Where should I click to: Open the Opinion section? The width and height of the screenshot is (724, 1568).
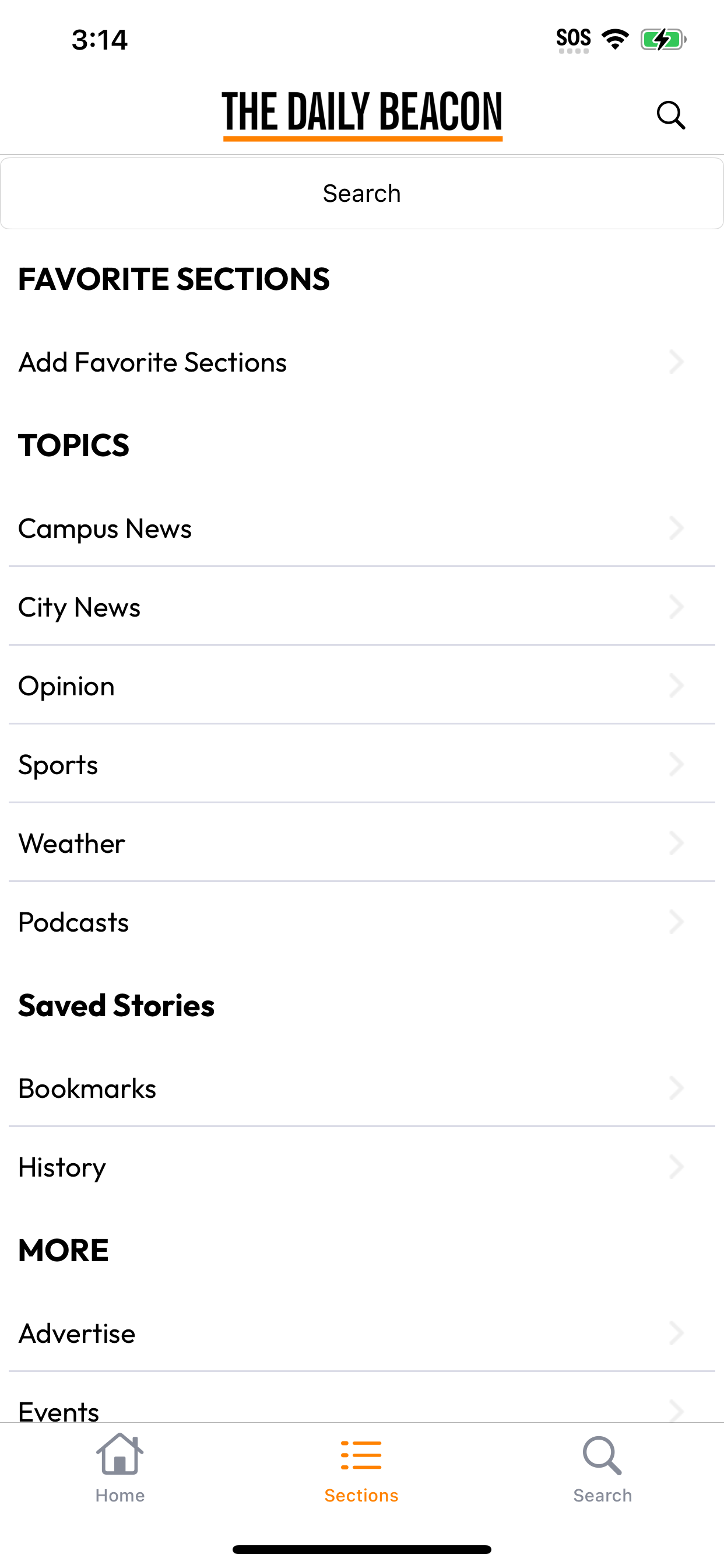362,685
